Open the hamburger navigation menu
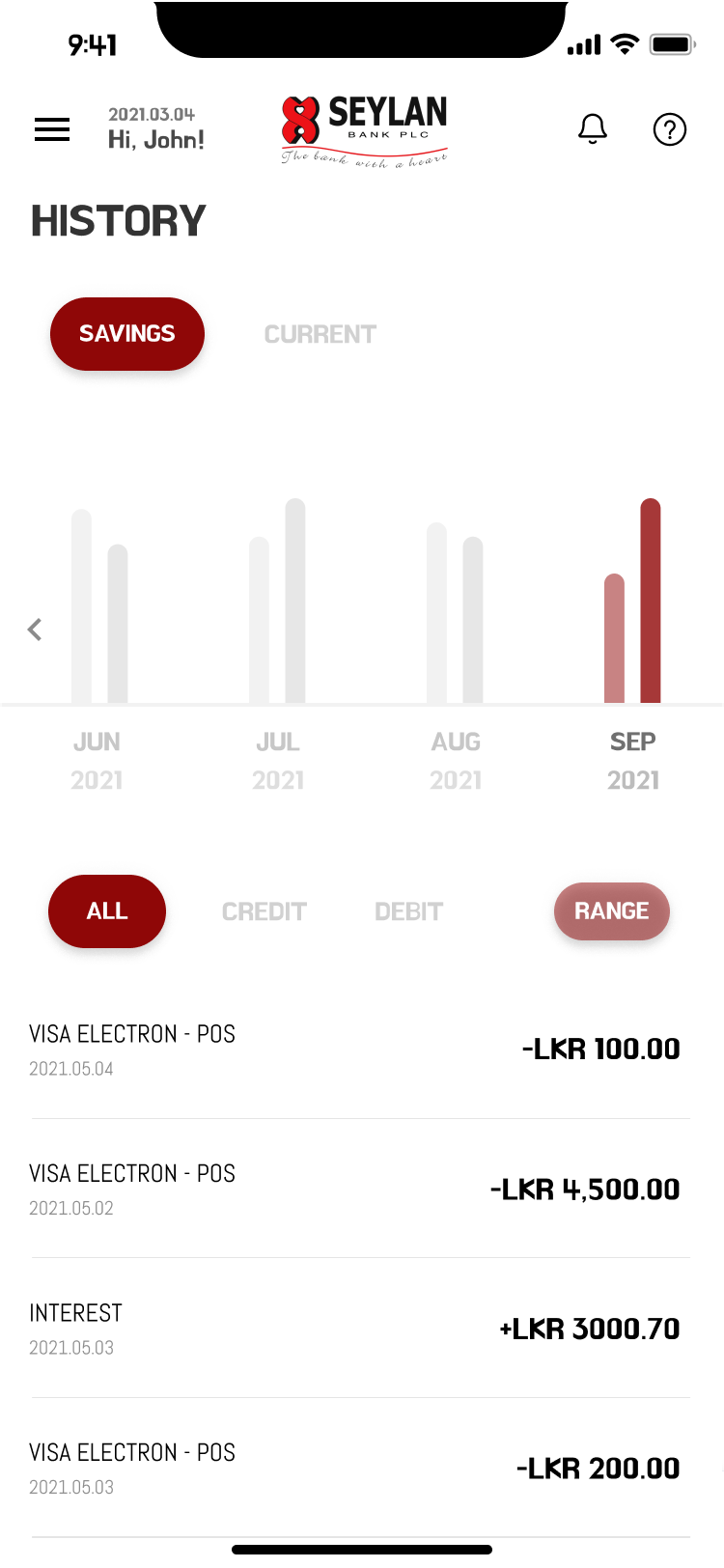724x1568 pixels. pos(51,129)
